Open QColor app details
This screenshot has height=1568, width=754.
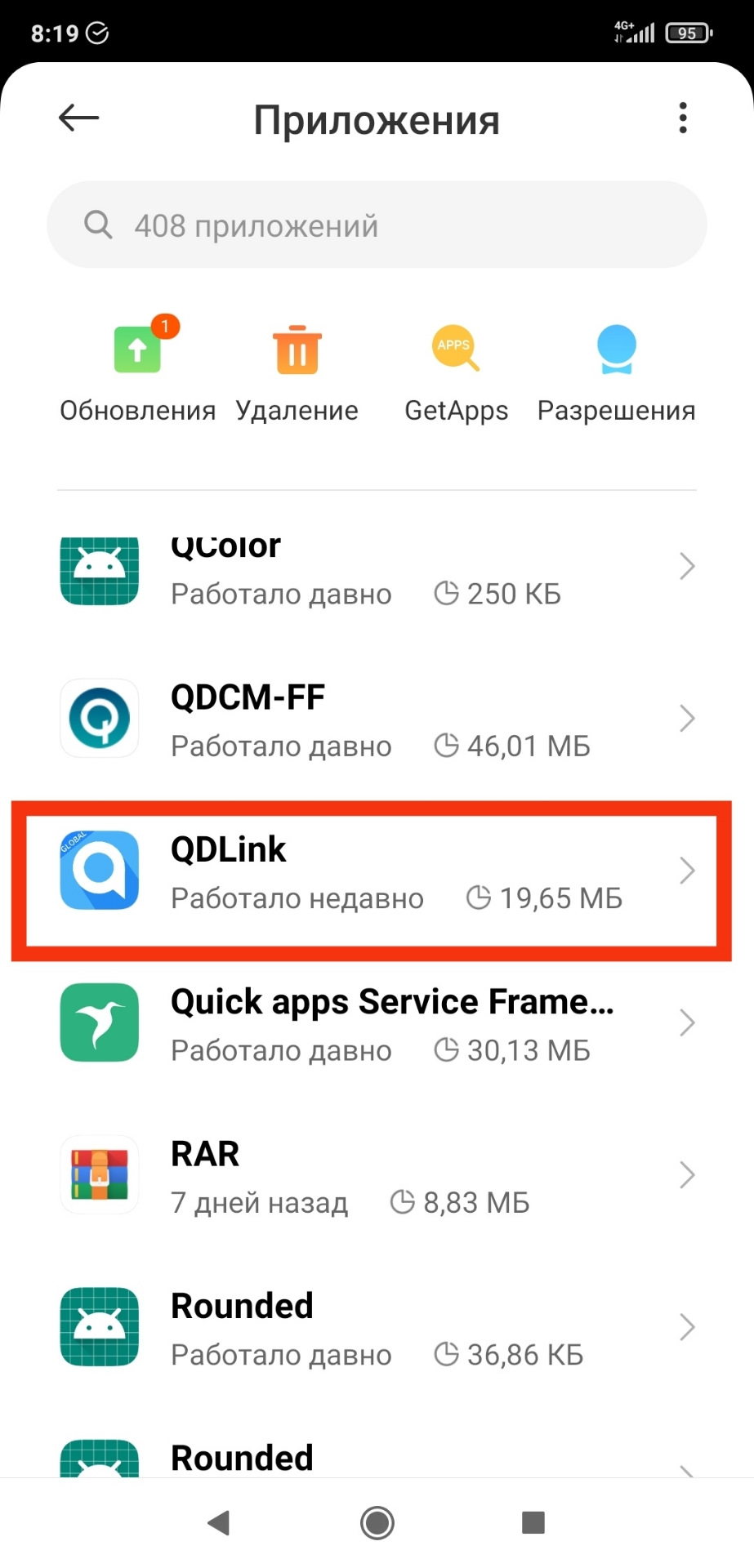coord(377,568)
